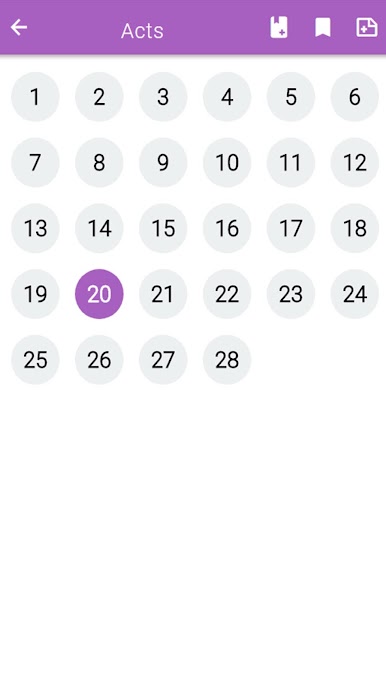Choose chapter 27
This screenshot has width=386, height=686.
click(x=163, y=360)
